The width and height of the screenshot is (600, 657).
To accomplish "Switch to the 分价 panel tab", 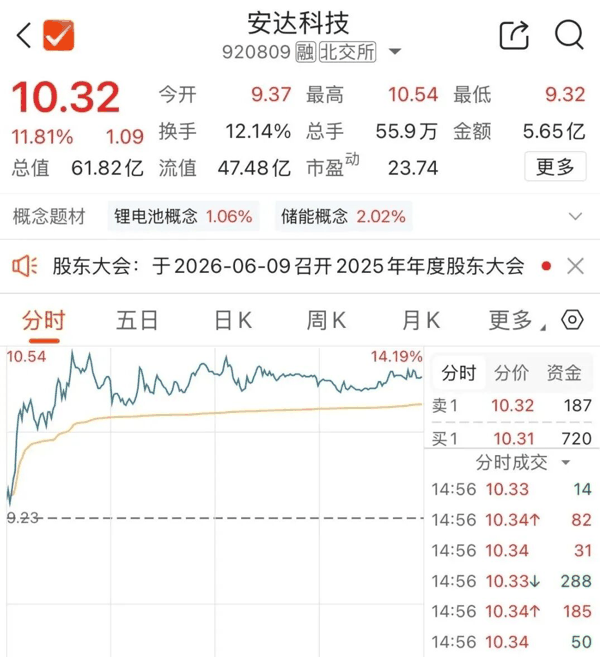I will [x=511, y=372].
